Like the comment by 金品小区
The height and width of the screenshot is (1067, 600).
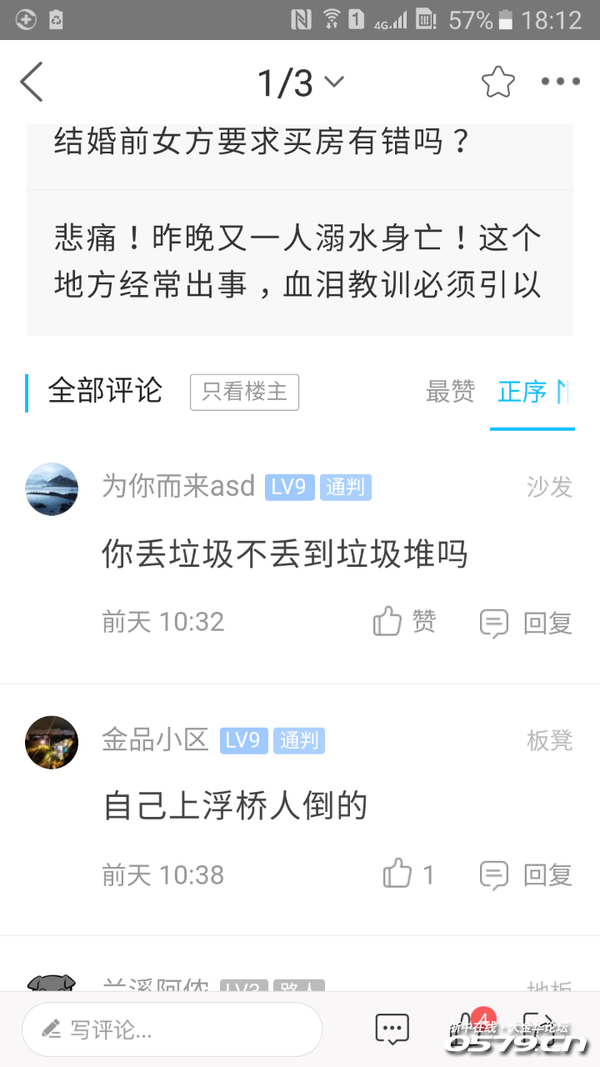click(x=409, y=875)
